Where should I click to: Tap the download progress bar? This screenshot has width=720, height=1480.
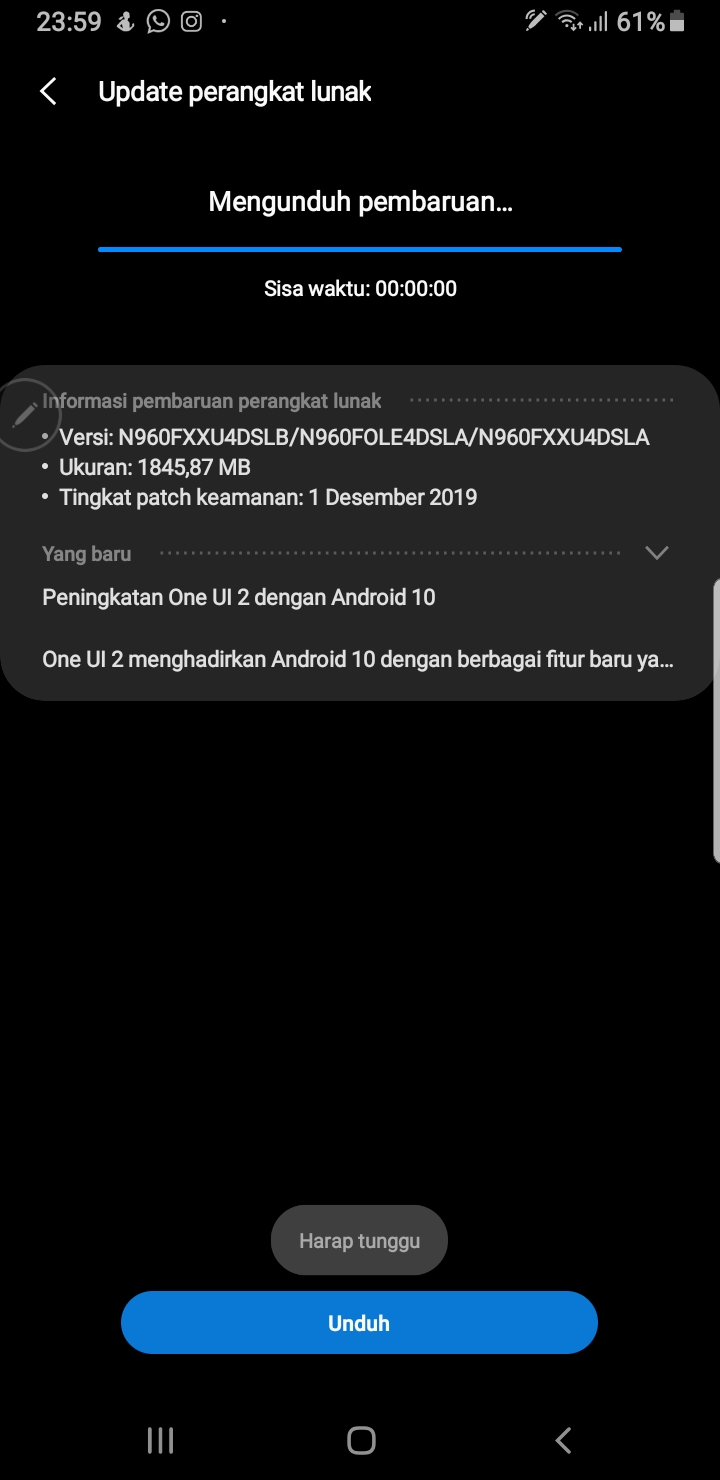(x=360, y=247)
